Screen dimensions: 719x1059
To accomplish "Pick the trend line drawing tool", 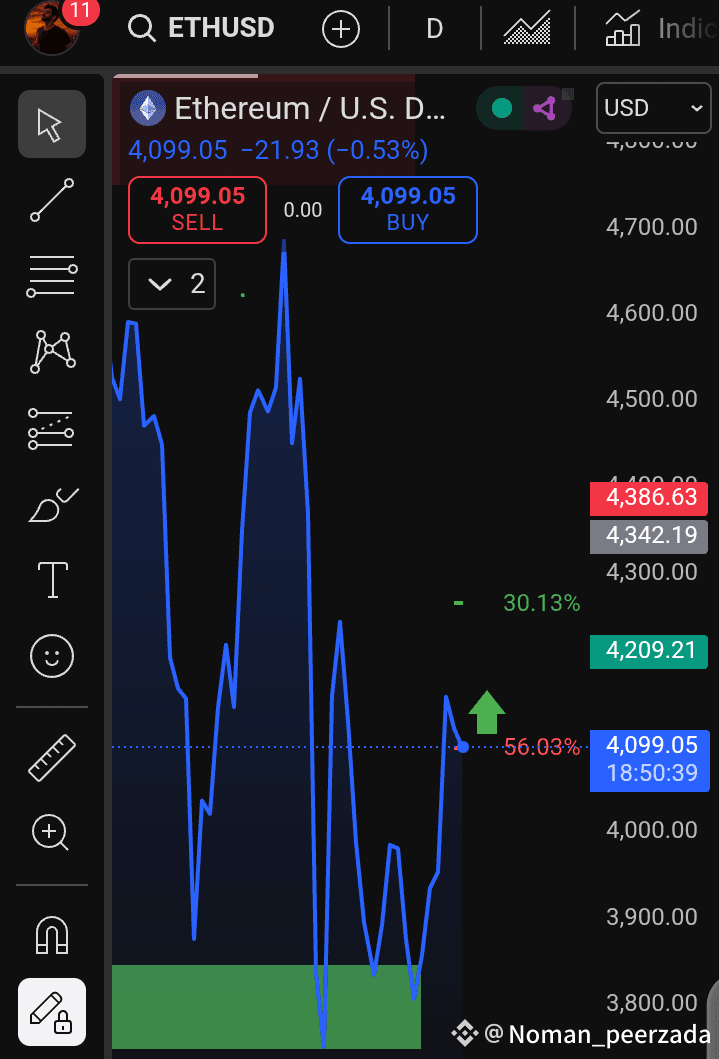I will pos(51,200).
